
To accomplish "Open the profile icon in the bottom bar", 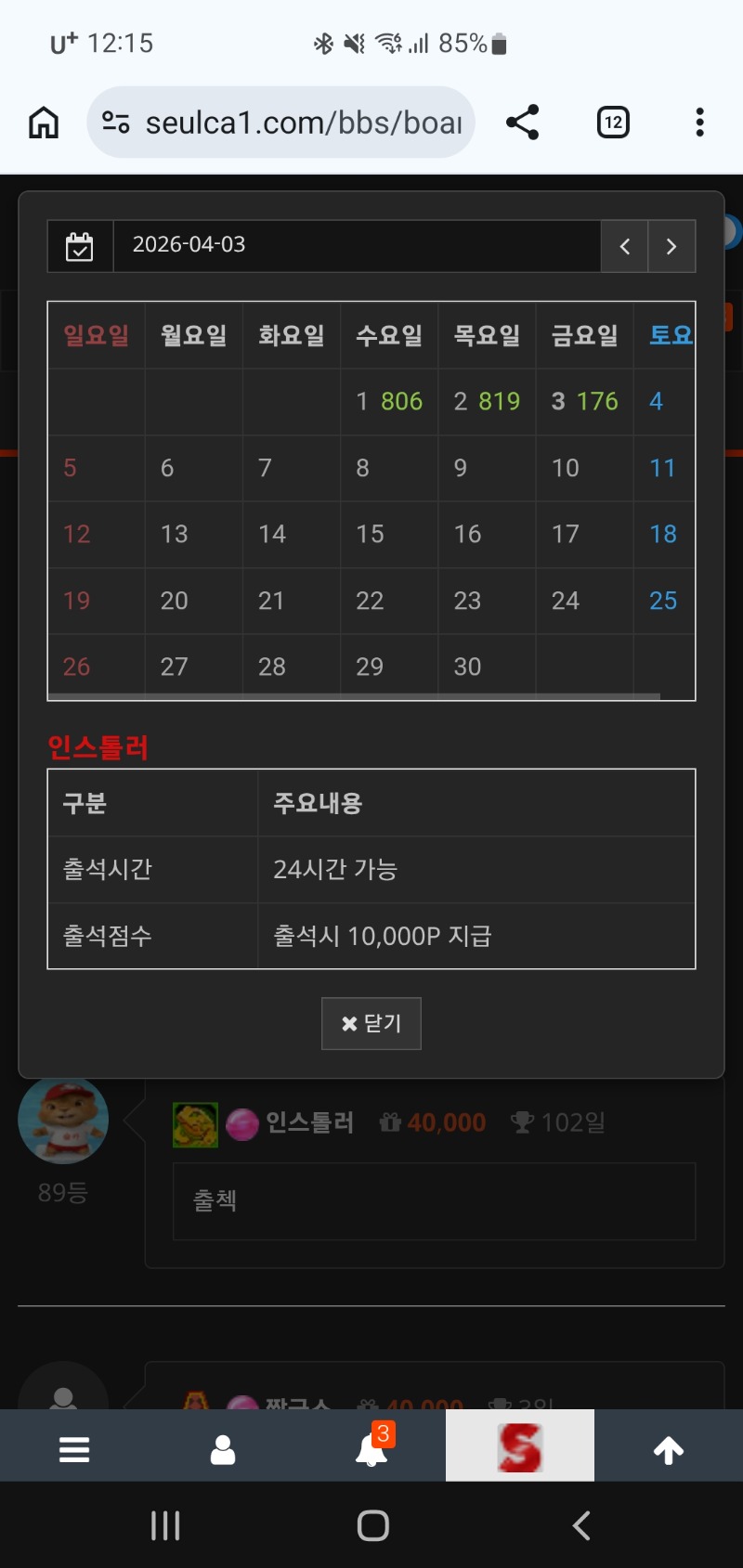I will pos(223,1448).
